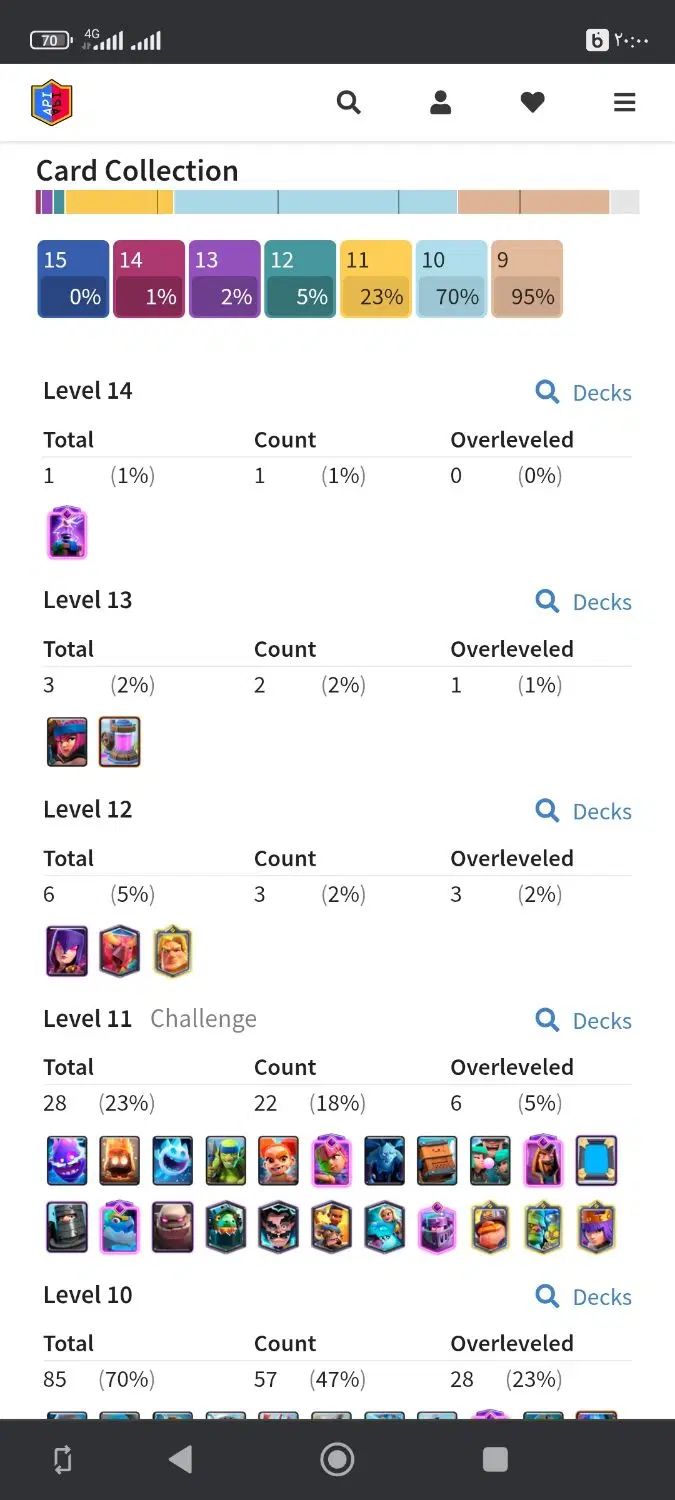Open the single card under Level 14

[67, 532]
